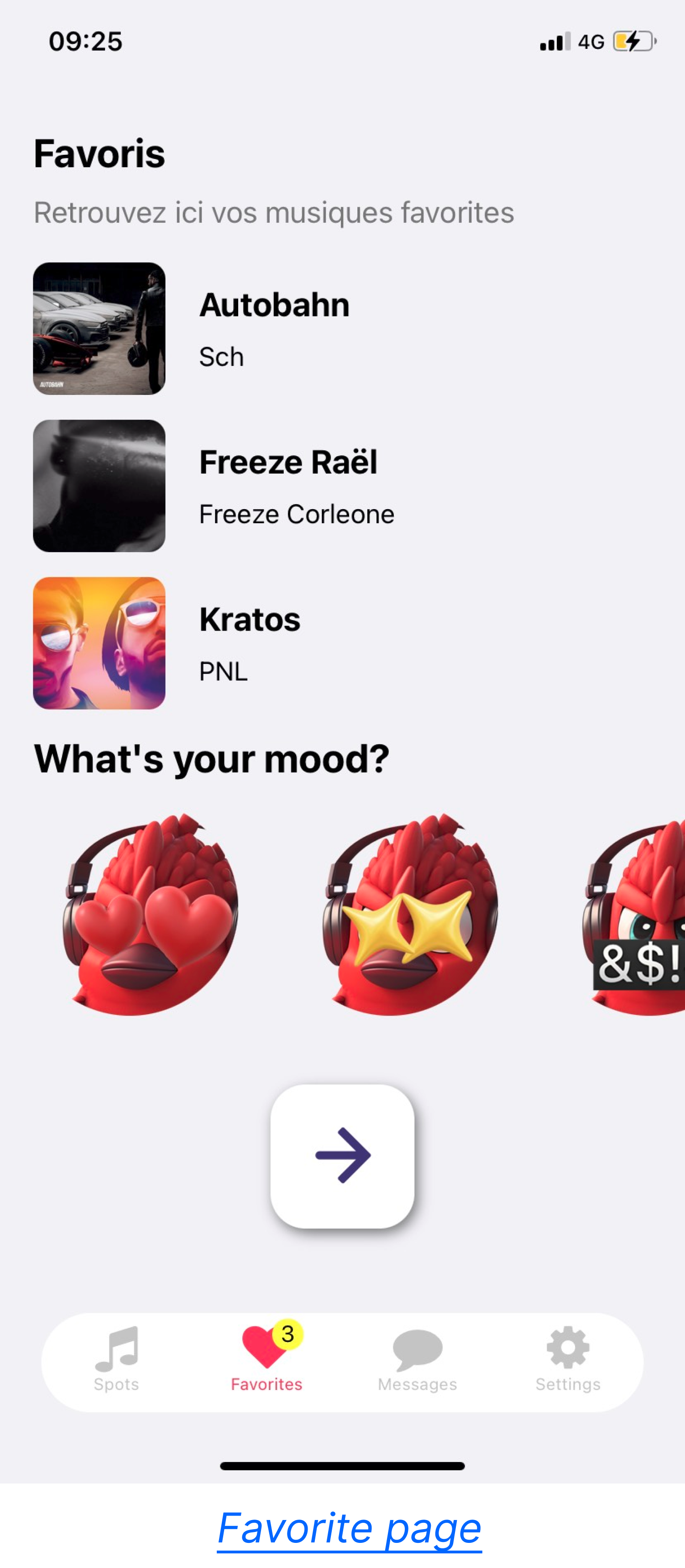The height and width of the screenshot is (1568, 685).
Task: Open the Settings tab
Action: coord(568,1358)
